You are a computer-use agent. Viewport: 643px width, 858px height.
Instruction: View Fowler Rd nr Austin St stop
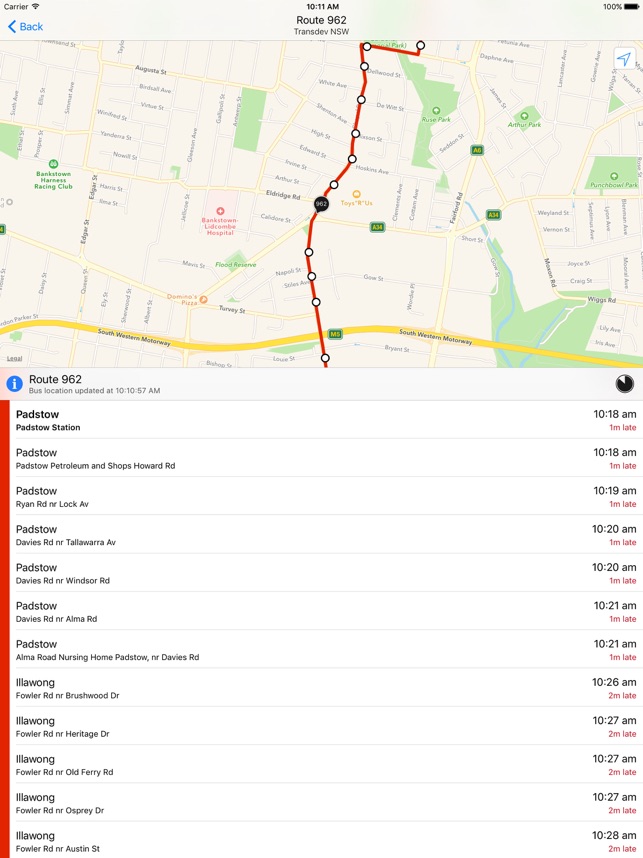click(x=320, y=841)
